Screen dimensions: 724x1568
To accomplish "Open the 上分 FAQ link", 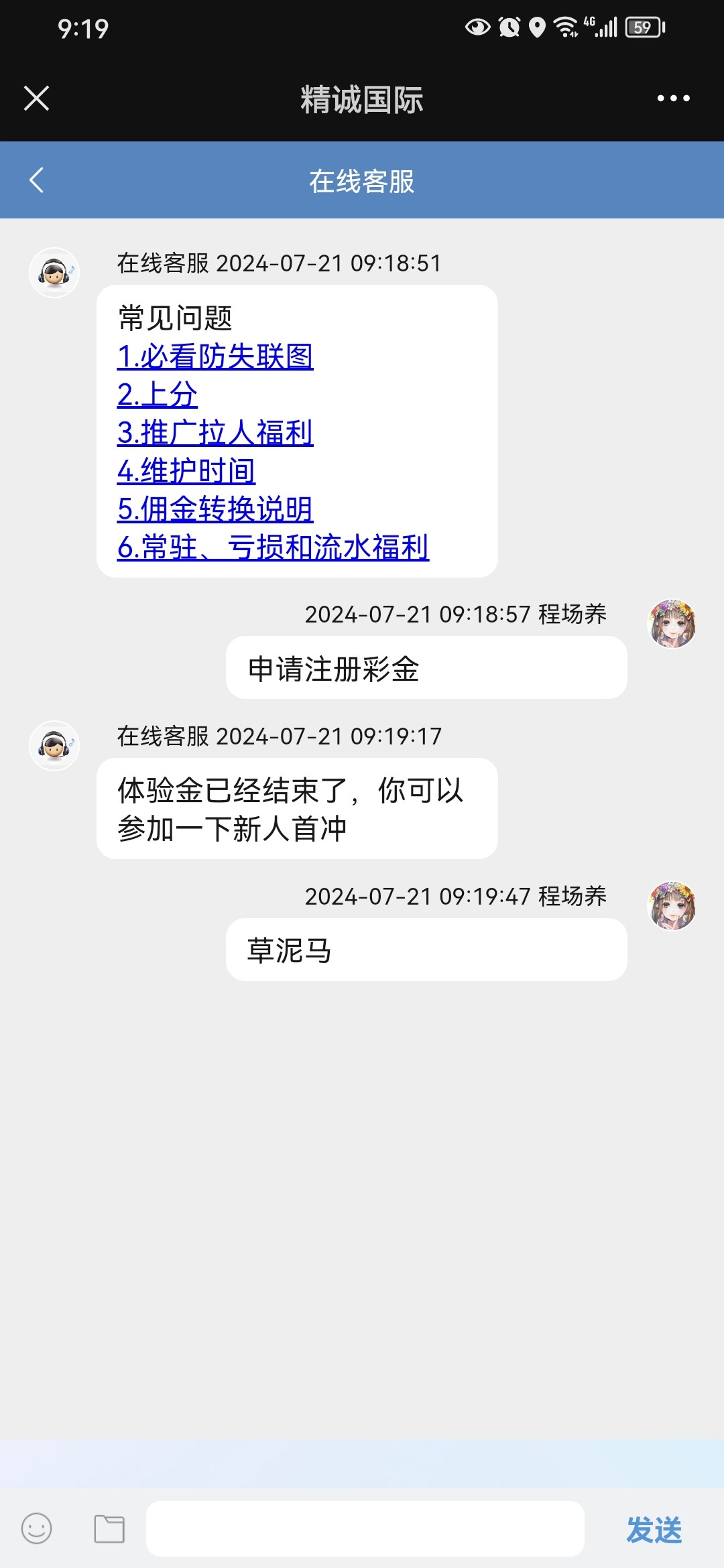I will coord(158,395).
